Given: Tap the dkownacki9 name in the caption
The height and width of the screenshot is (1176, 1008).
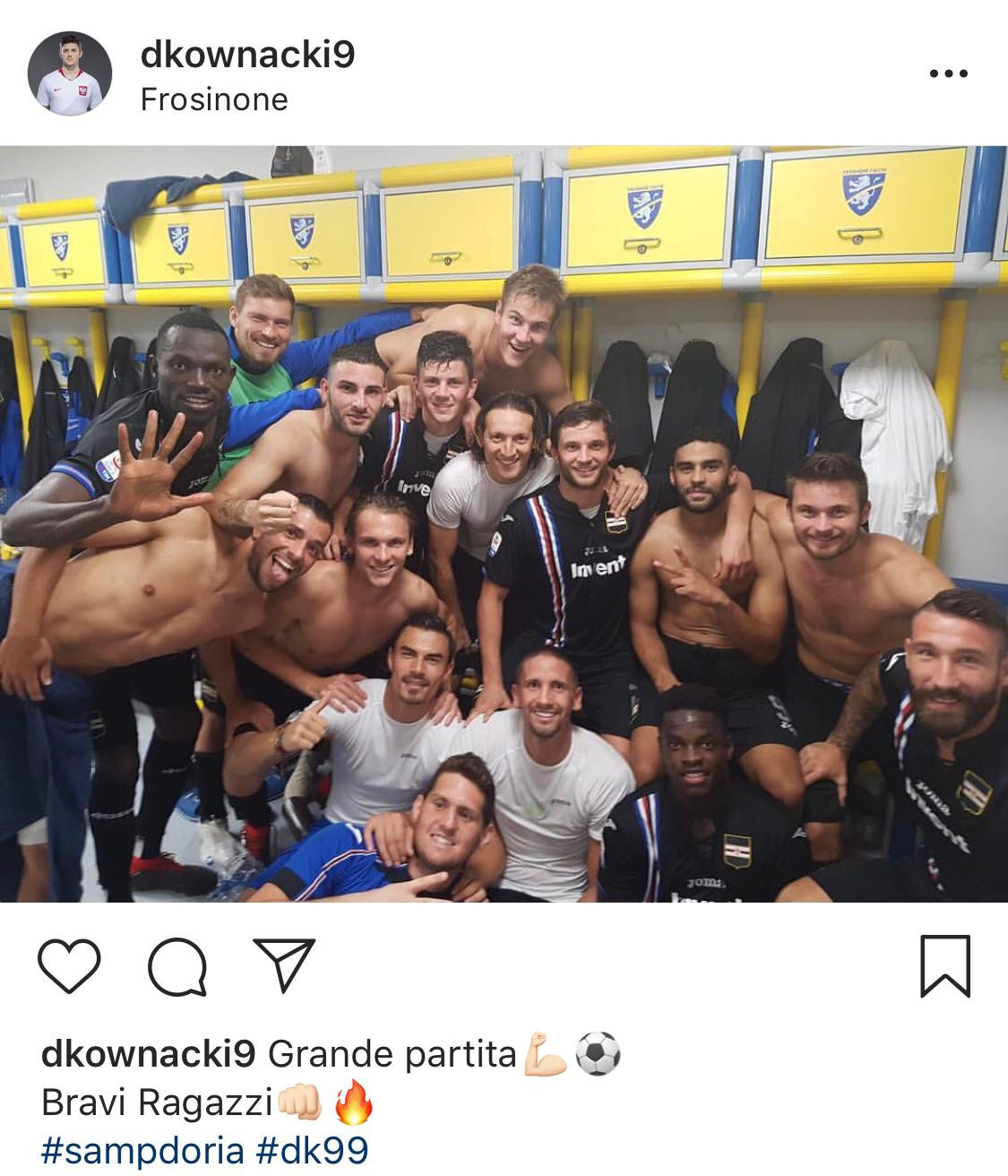Looking at the screenshot, I should 150,1054.
